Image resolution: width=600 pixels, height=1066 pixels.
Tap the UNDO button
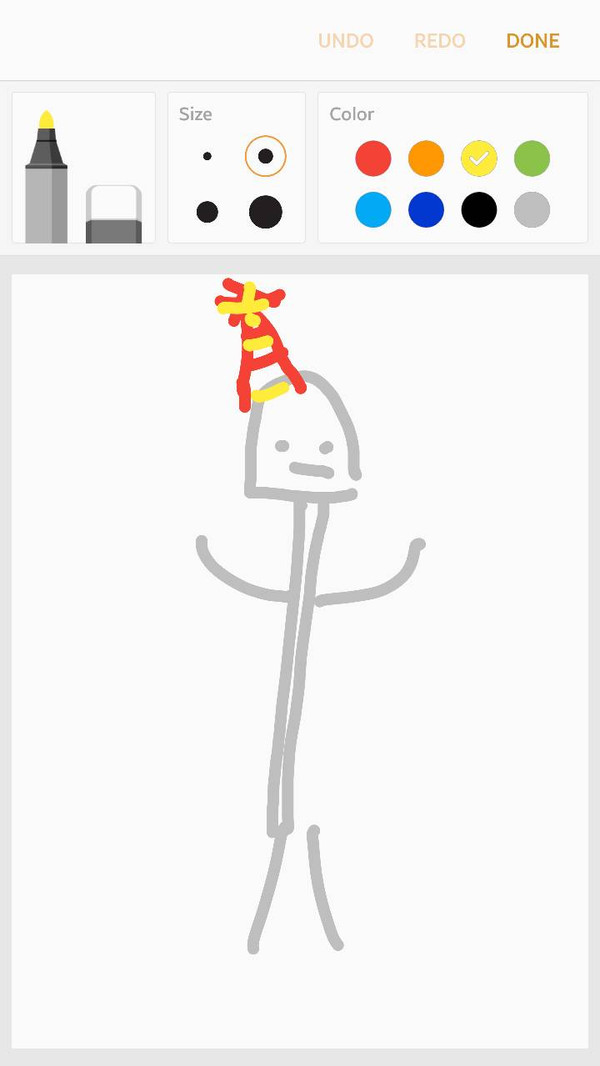345,41
